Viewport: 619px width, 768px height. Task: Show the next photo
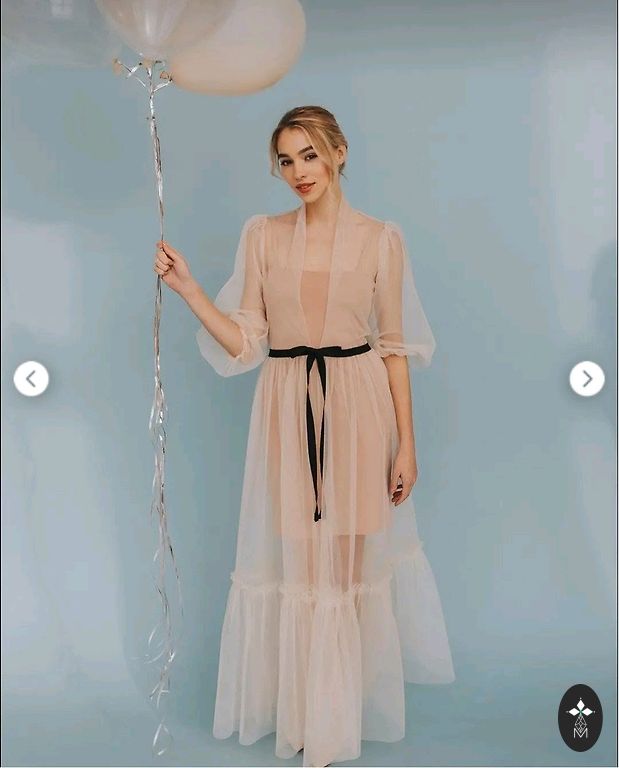tap(587, 379)
